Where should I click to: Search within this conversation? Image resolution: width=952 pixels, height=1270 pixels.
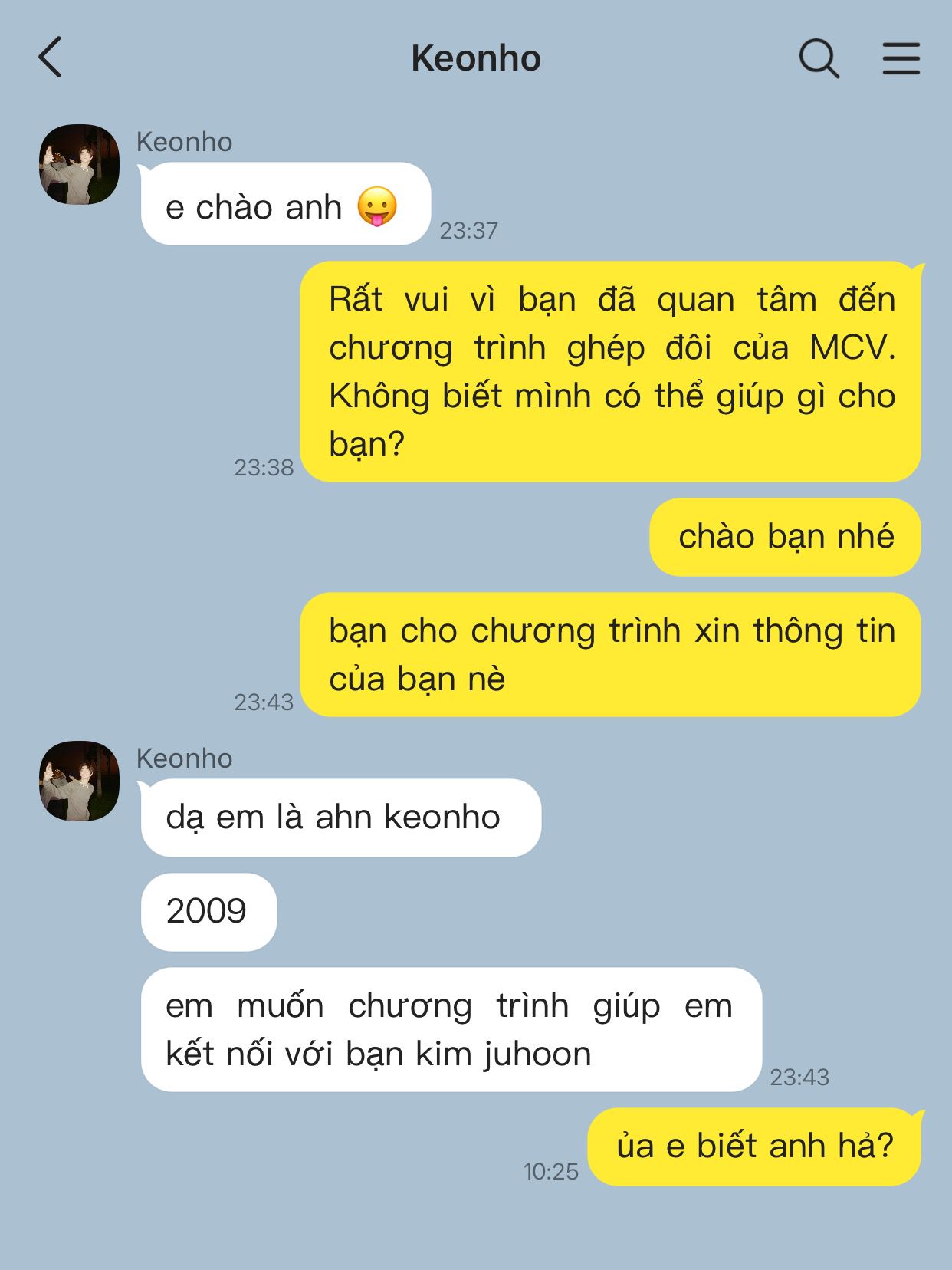[819, 58]
